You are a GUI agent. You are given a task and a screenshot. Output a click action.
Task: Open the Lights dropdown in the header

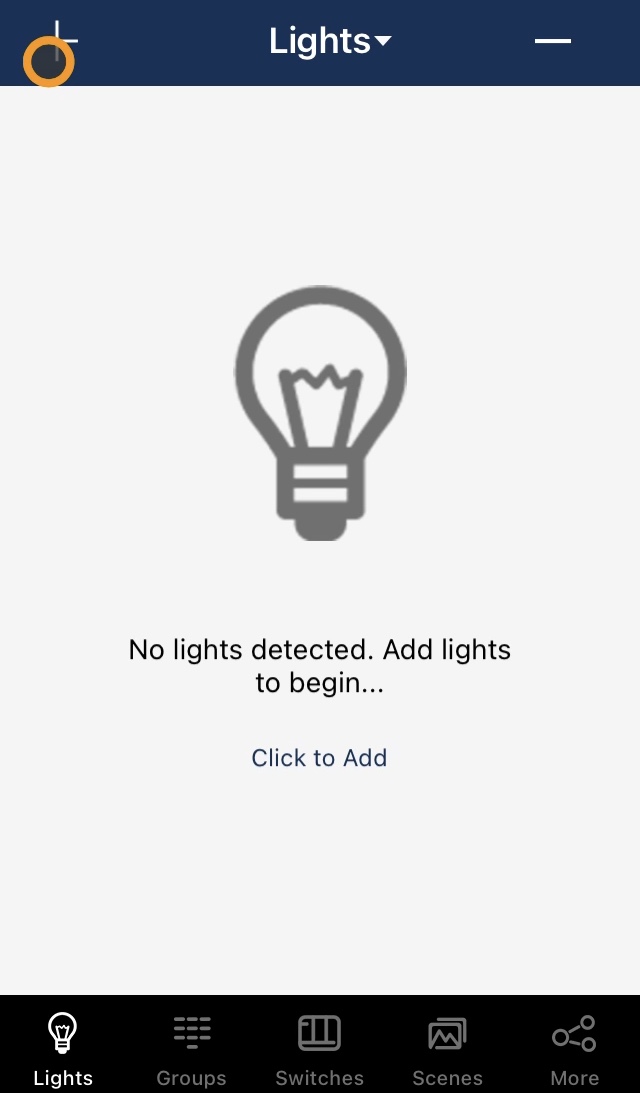click(x=330, y=42)
